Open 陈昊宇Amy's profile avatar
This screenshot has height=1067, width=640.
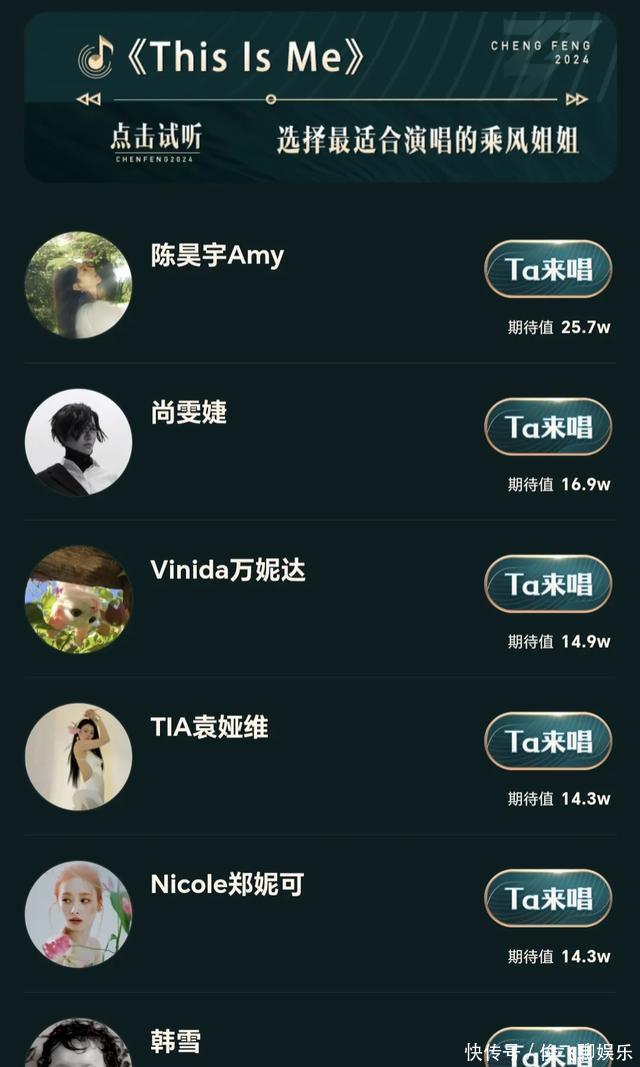pyautogui.click(x=78, y=285)
